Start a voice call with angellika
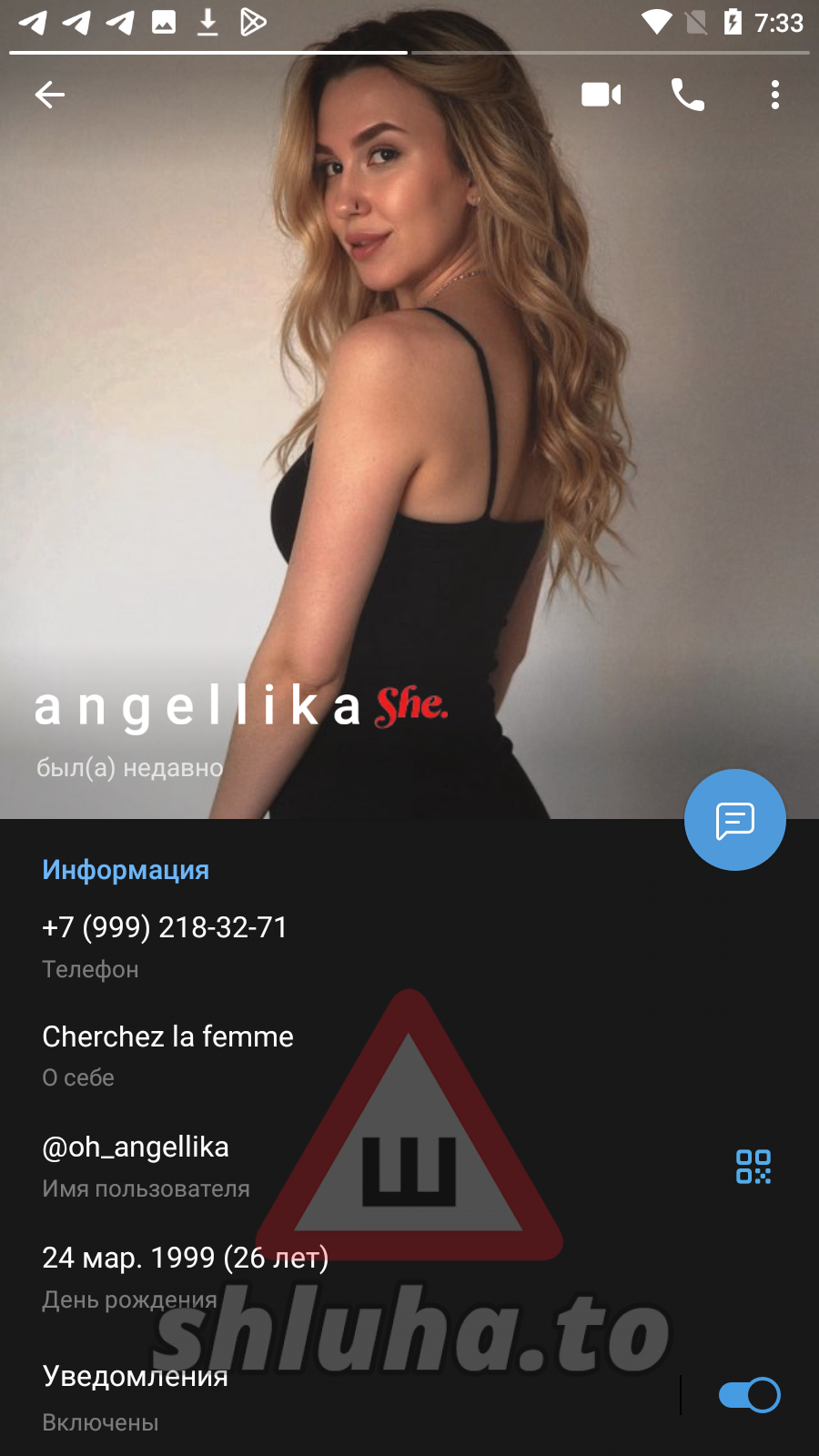This screenshot has width=819, height=1456. coord(687,95)
